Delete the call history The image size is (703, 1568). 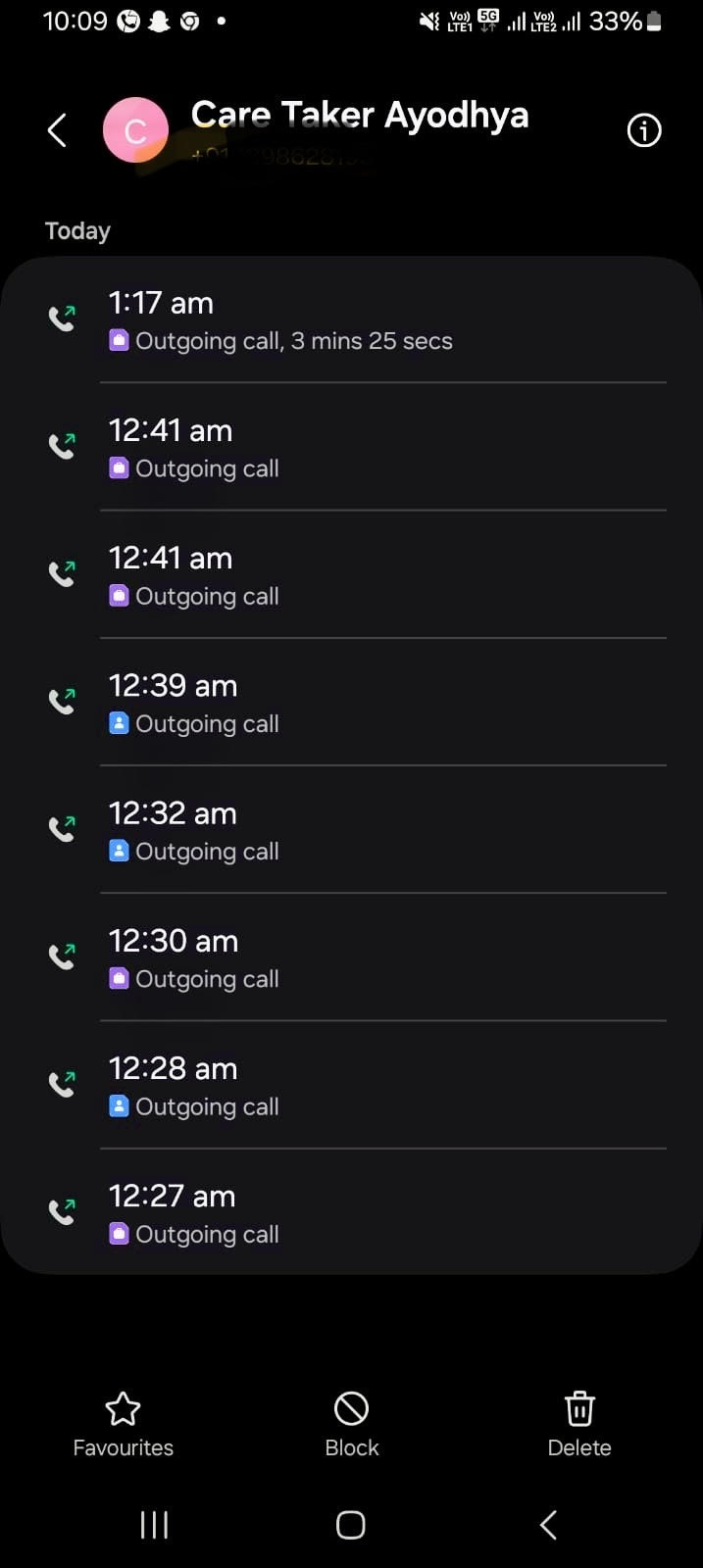pyautogui.click(x=579, y=1424)
